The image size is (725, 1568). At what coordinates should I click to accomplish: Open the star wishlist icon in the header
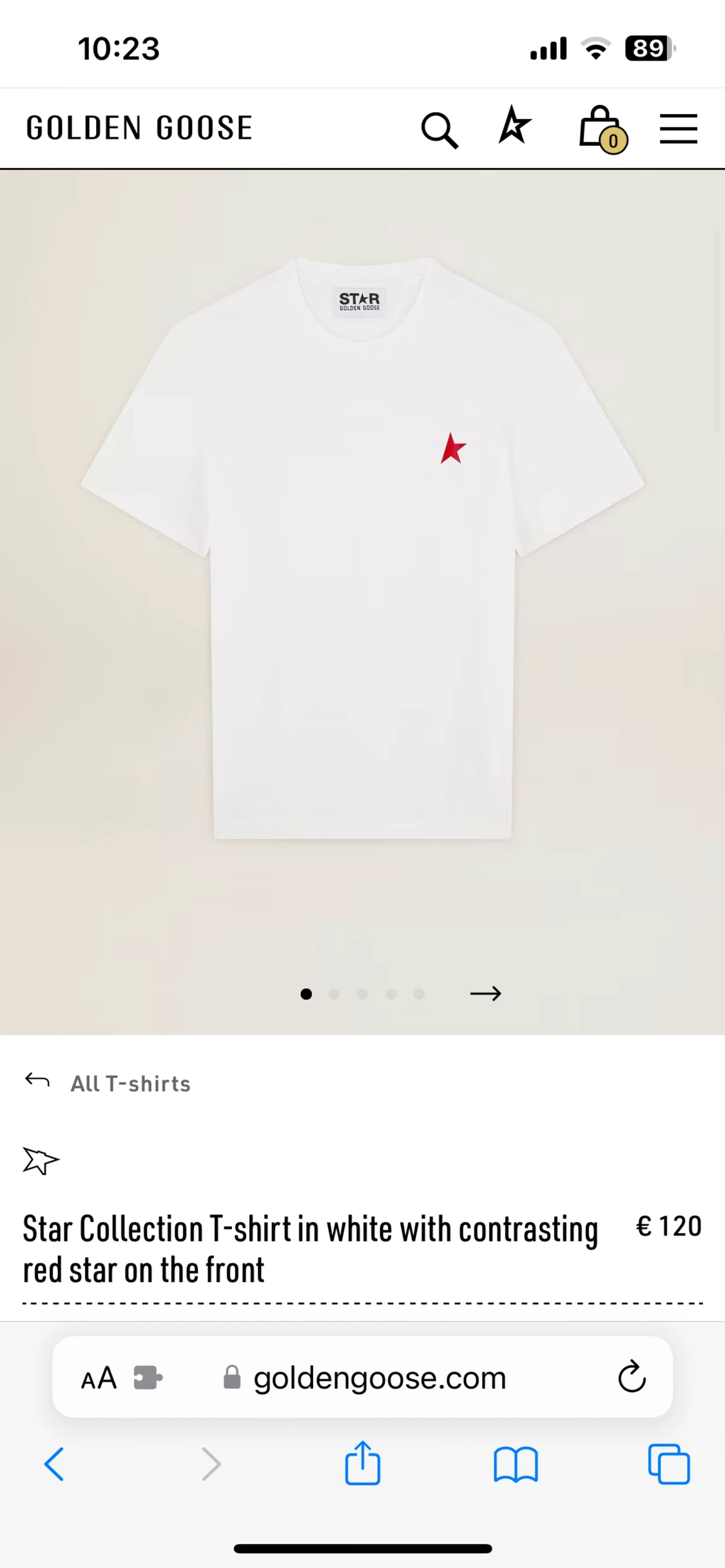click(x=514, y=126)
